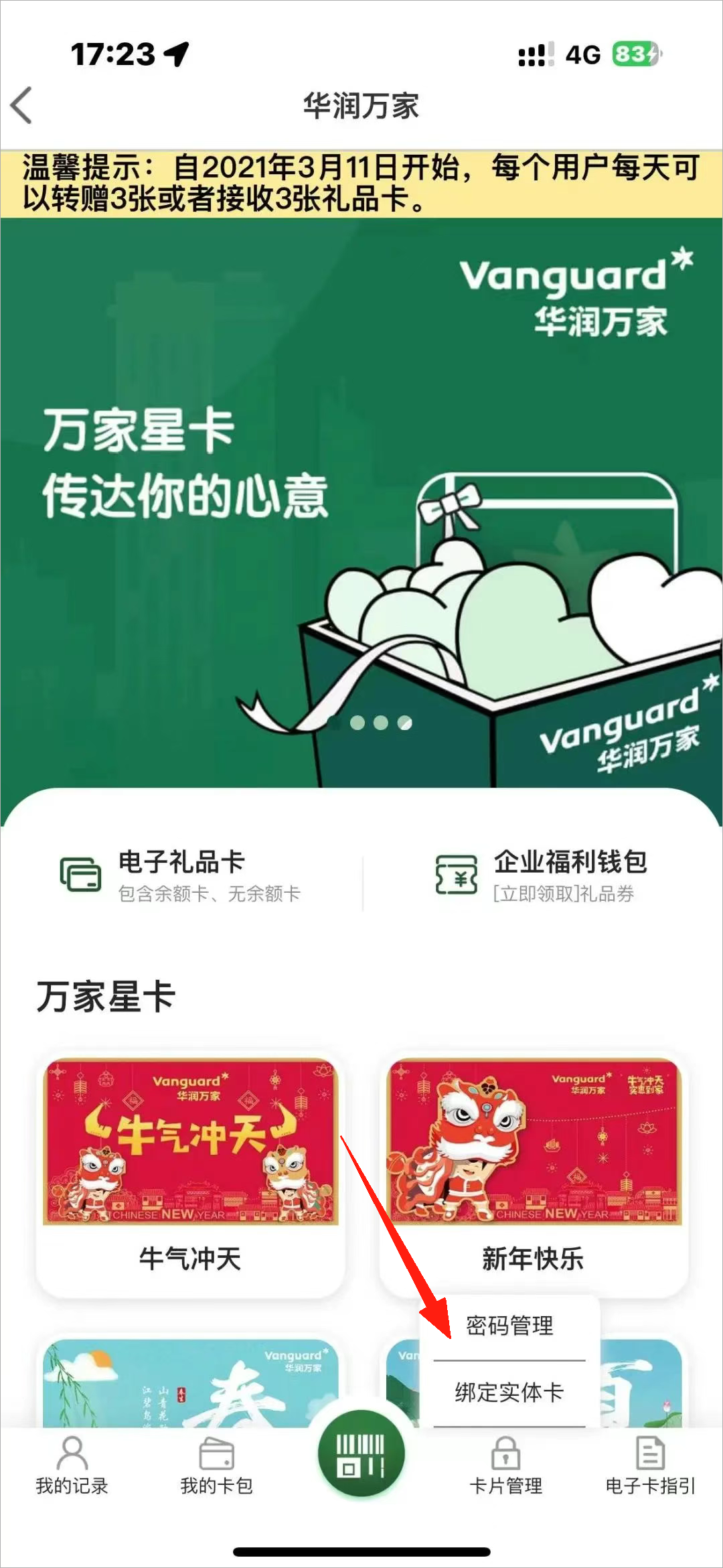Screen dimensions: 723x1568
Task: Select the 牛气冲天 gift card
Action: (x=191, y=1172)
